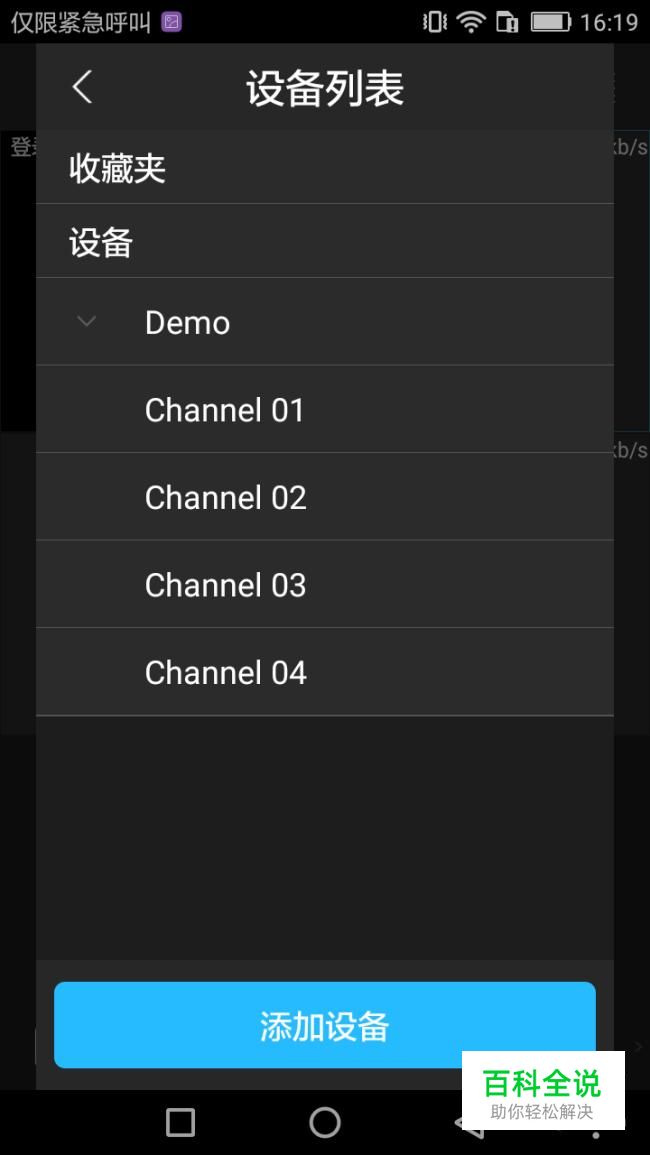This screenshot has width=650, height=1155.
Task: Pick Channel 04
Action: tap(324, 673)
